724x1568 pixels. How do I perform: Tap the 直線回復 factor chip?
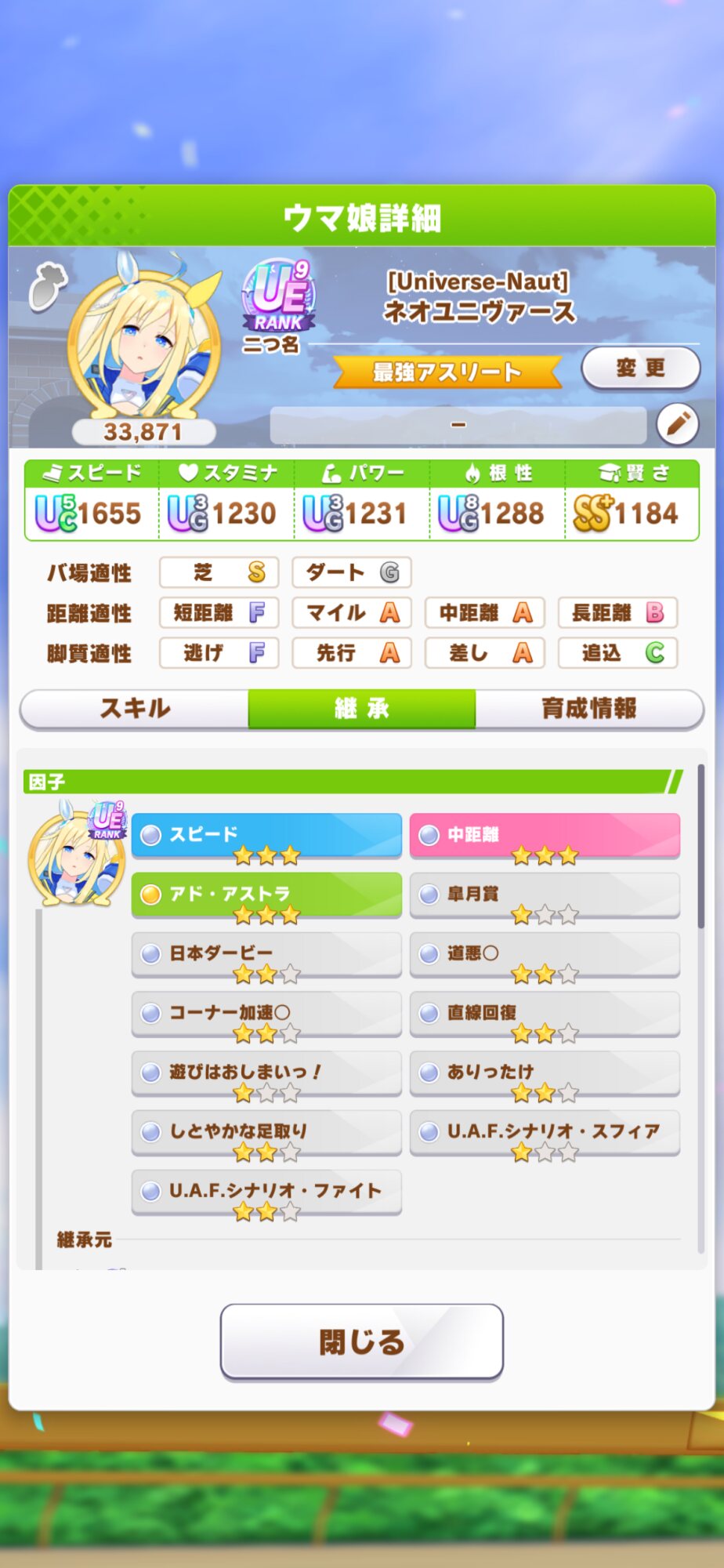[x=545, y=1014]
